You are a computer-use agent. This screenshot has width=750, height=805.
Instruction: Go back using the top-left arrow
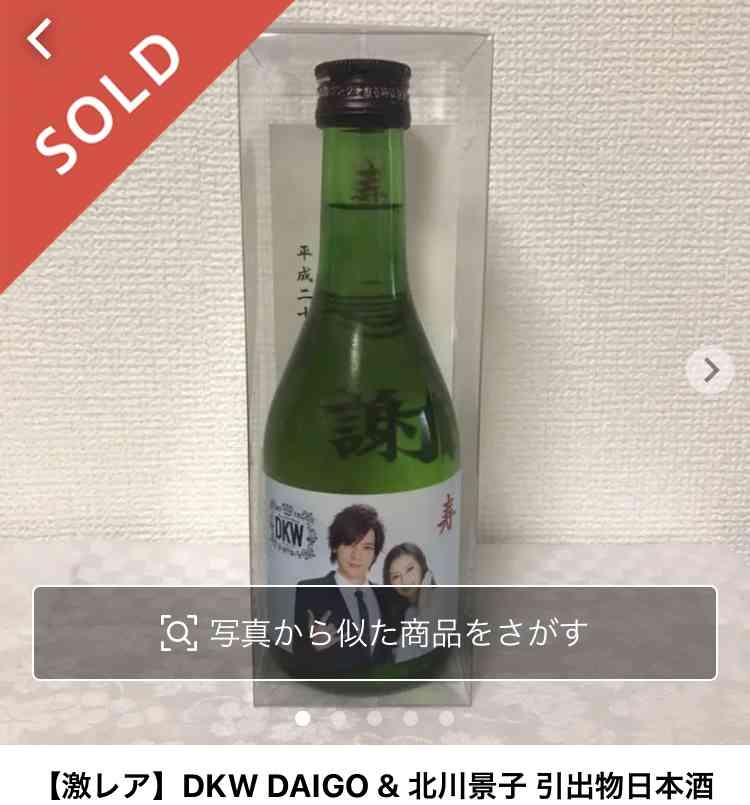click(x=42, y=40)
